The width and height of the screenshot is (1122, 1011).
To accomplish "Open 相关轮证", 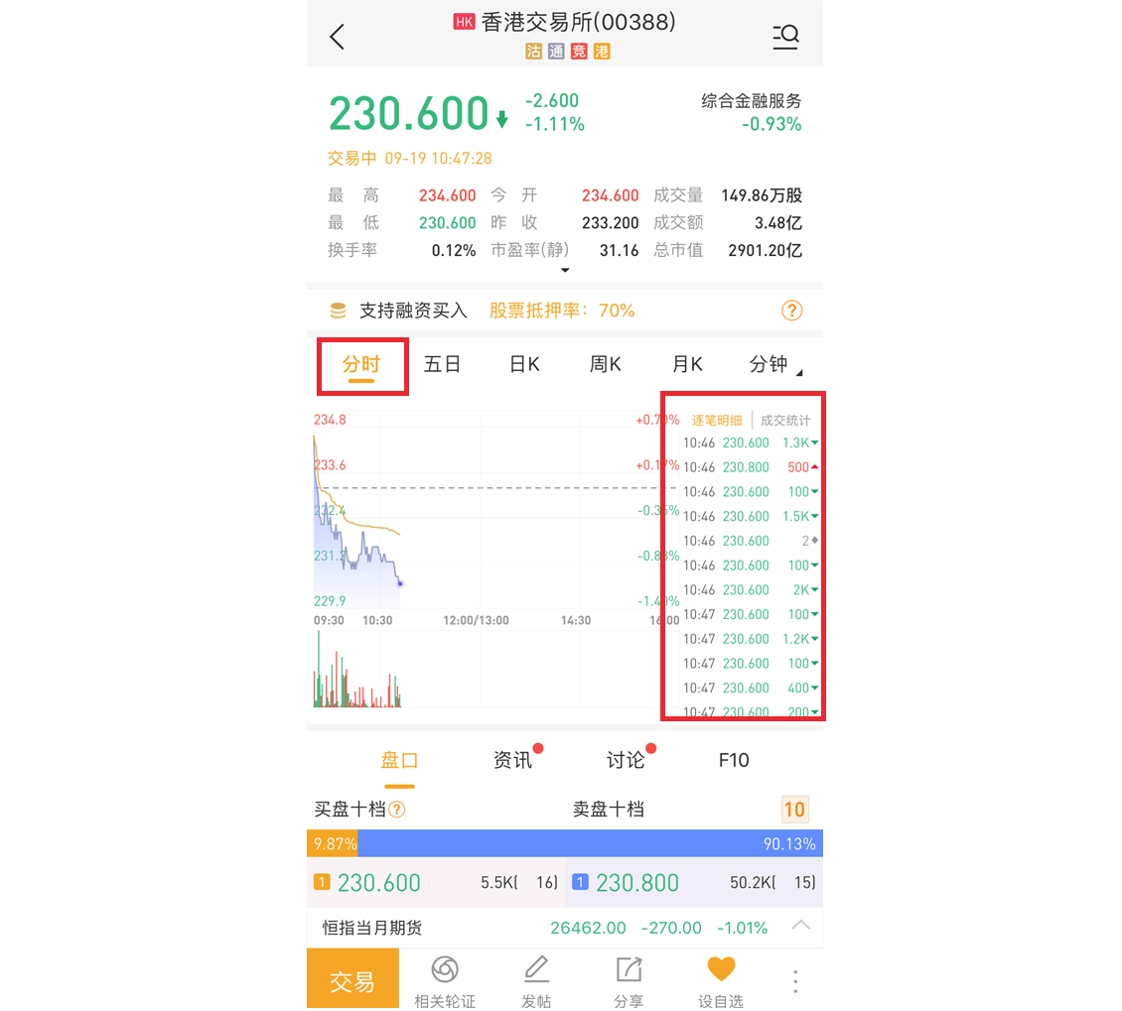I will click(445, 981).
